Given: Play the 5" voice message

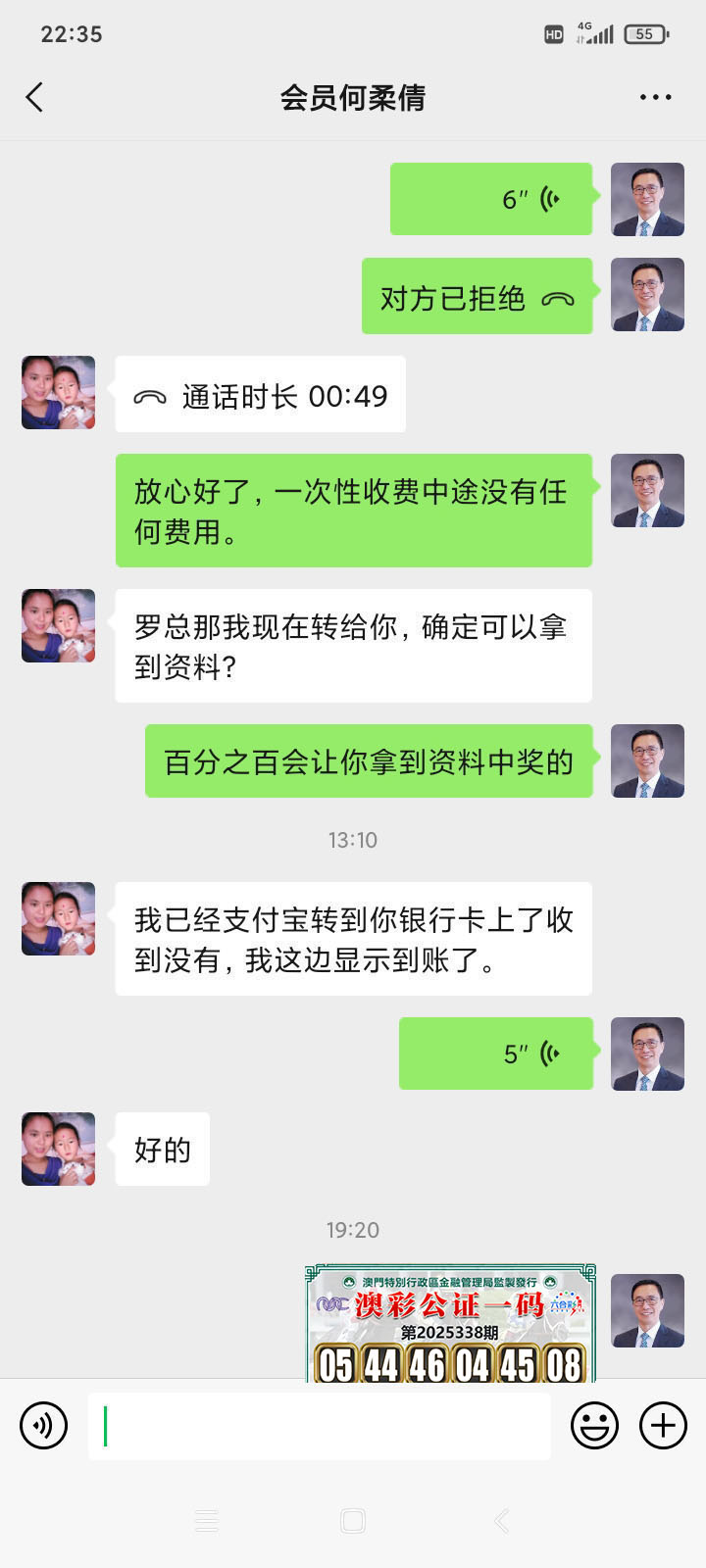Looking at the screenshot, I should pyautogui.click(x=496, y=1053).
